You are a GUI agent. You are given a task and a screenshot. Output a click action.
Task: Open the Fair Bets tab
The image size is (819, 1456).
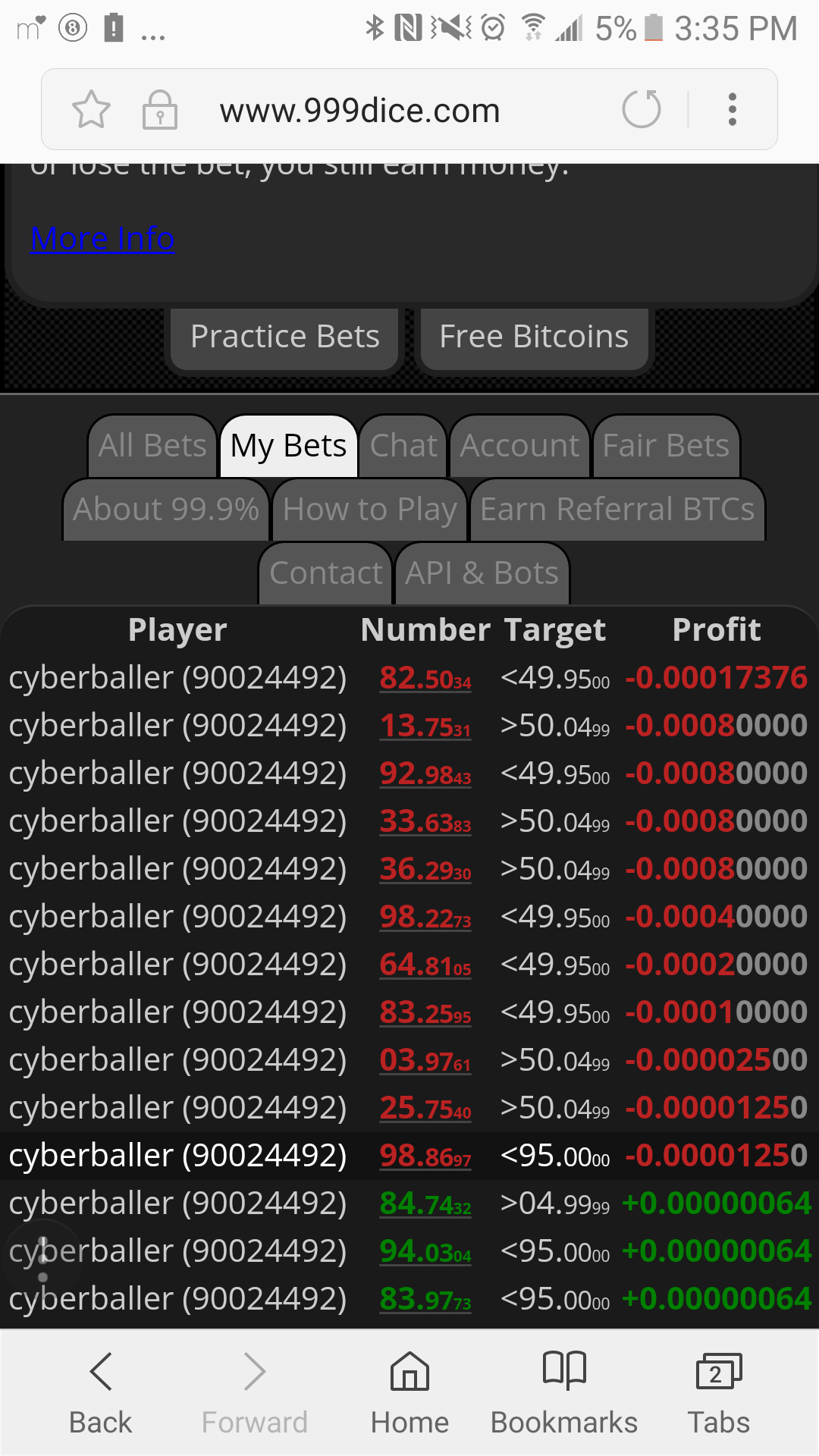[666, 446]
